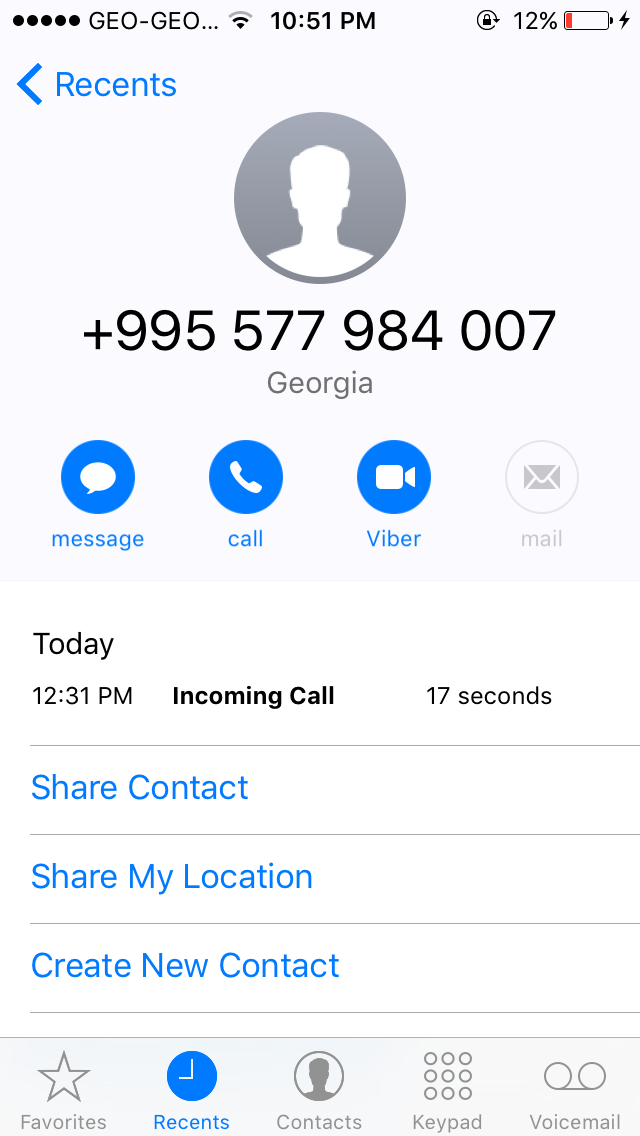The height and width of the screenshot is (1136, 640).
Task: Open the Voicemail tab
Action: [x=575, y=1089]
